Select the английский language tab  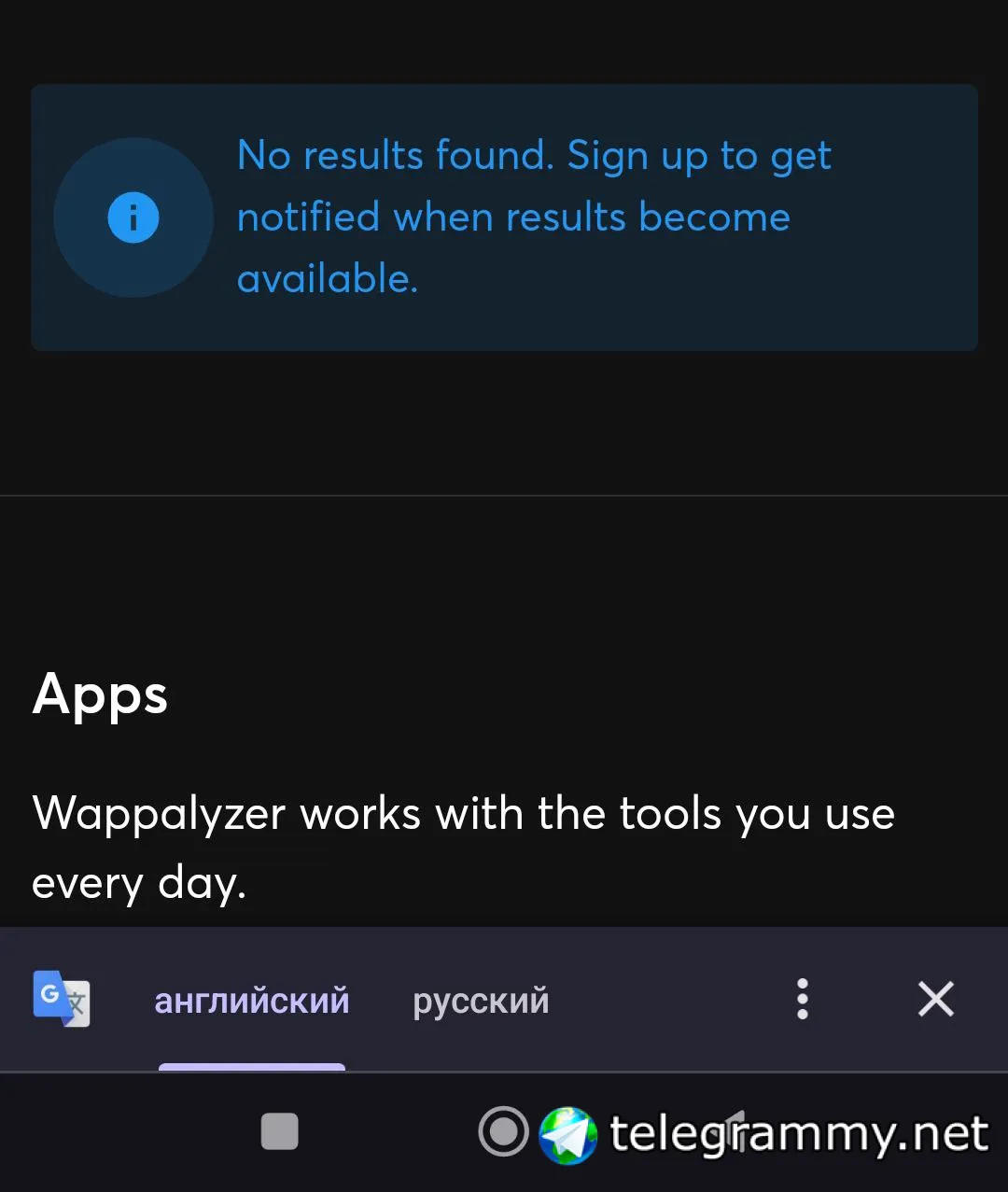[x=251, y=1001]
